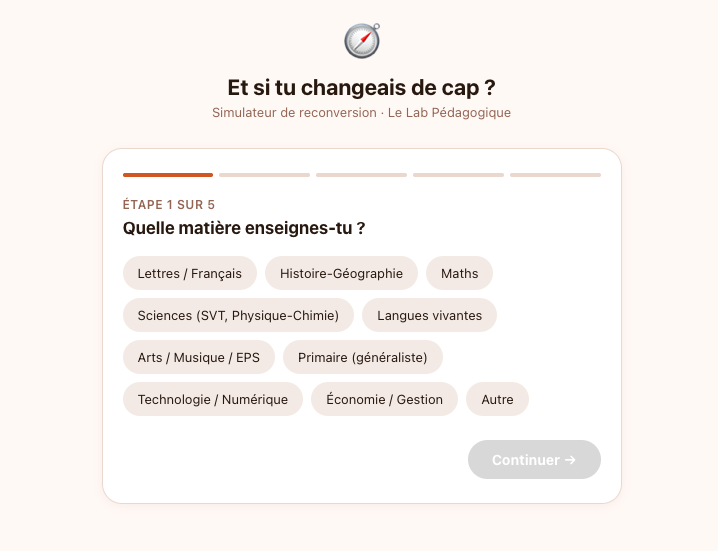
Task: Select the Lettres / Français chip
Action: coord(190,273)
